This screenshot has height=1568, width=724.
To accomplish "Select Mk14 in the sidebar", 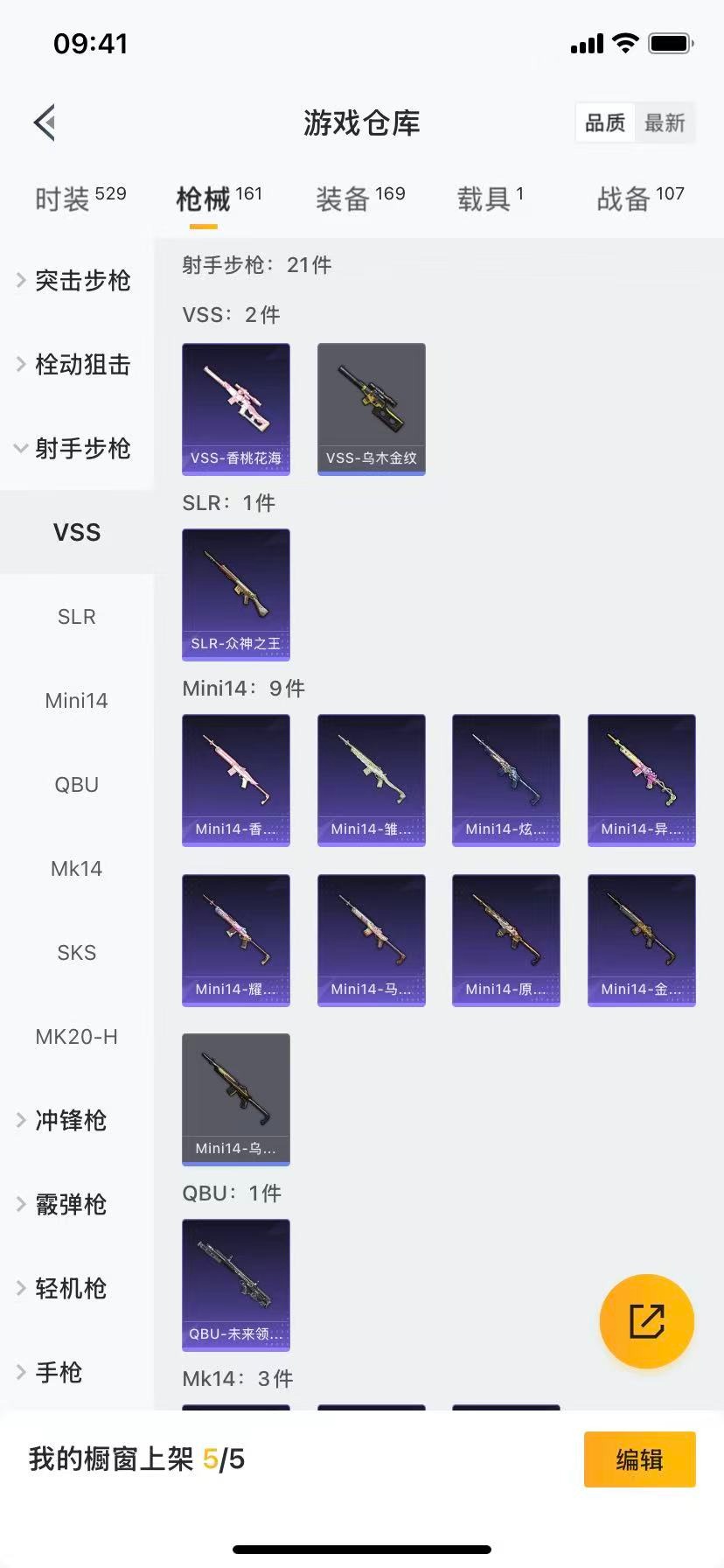I will [76, 868].
